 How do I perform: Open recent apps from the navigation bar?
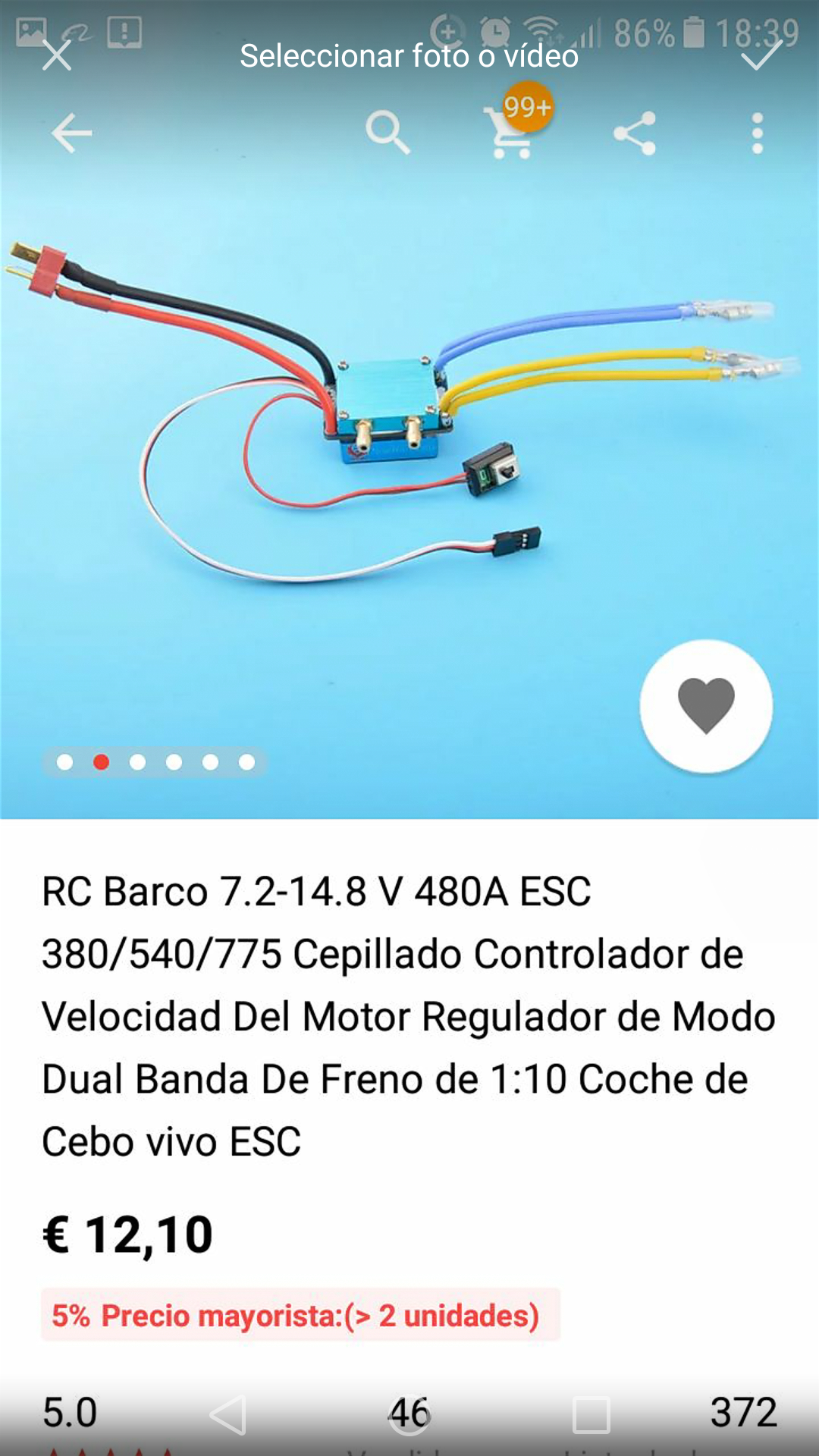pyautogui.click(x=591, y=1415)
